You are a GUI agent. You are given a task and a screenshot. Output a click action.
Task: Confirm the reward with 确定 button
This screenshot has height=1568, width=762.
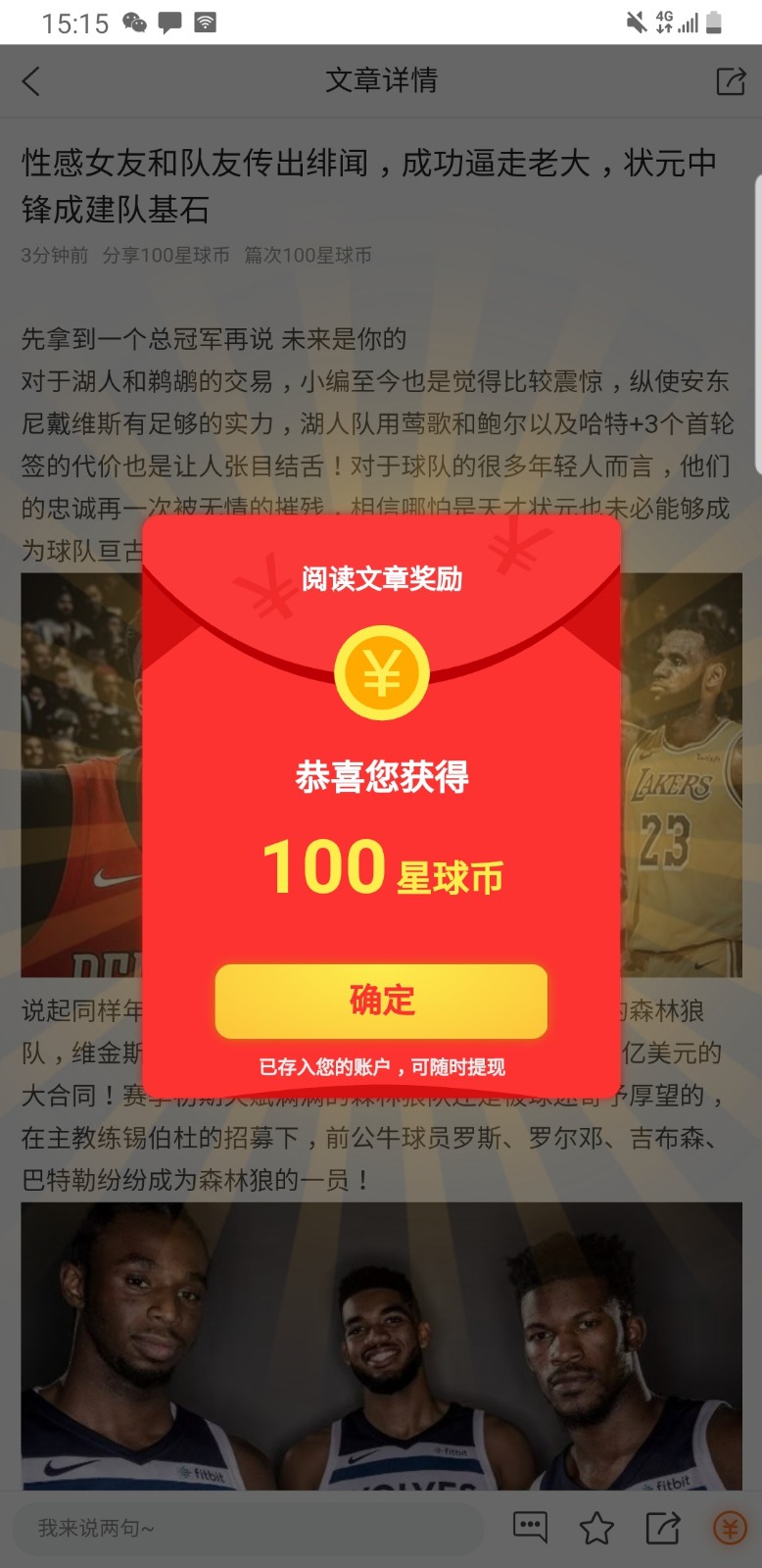381,1001
